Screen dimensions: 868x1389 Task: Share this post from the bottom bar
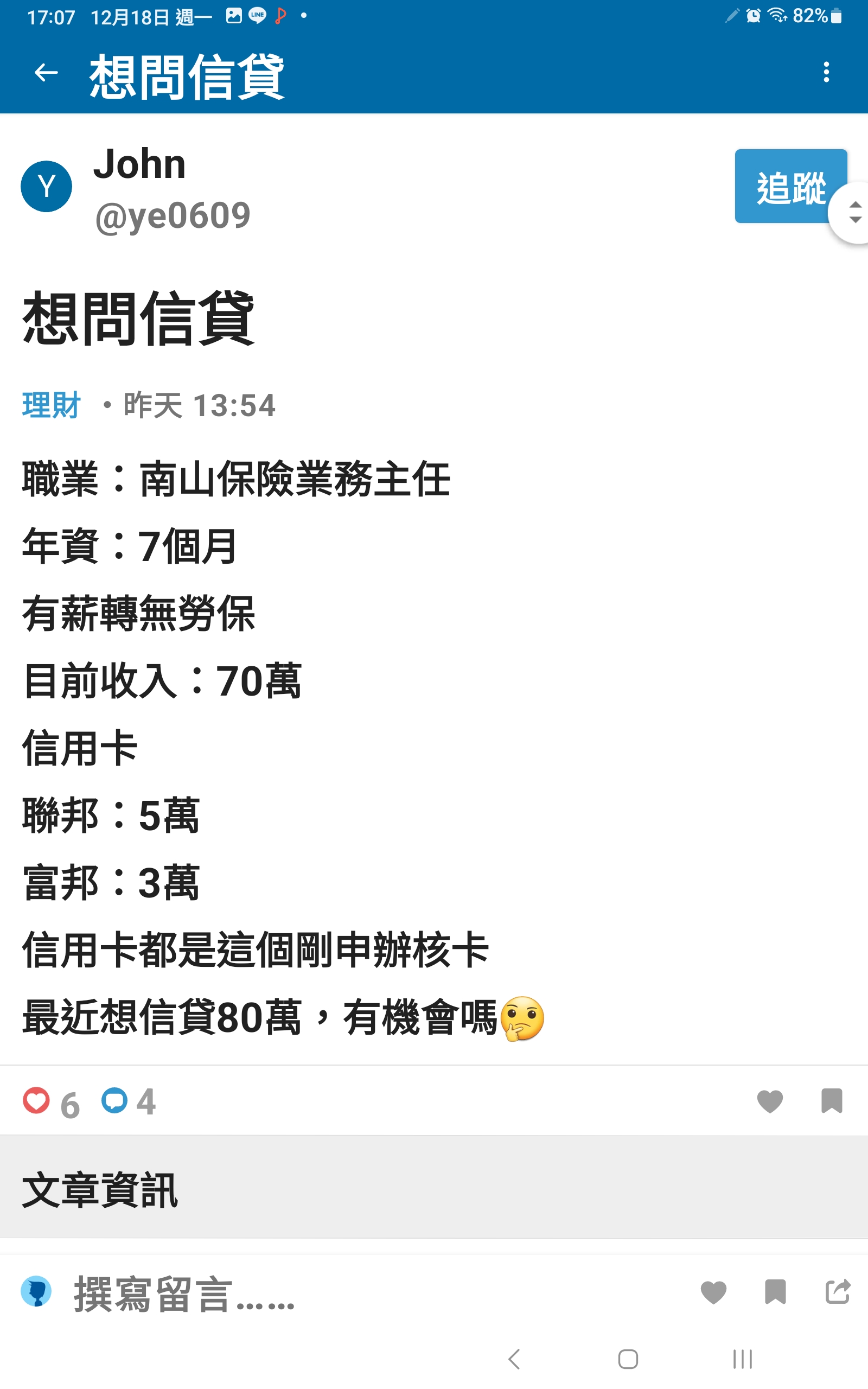[837, 1292]
